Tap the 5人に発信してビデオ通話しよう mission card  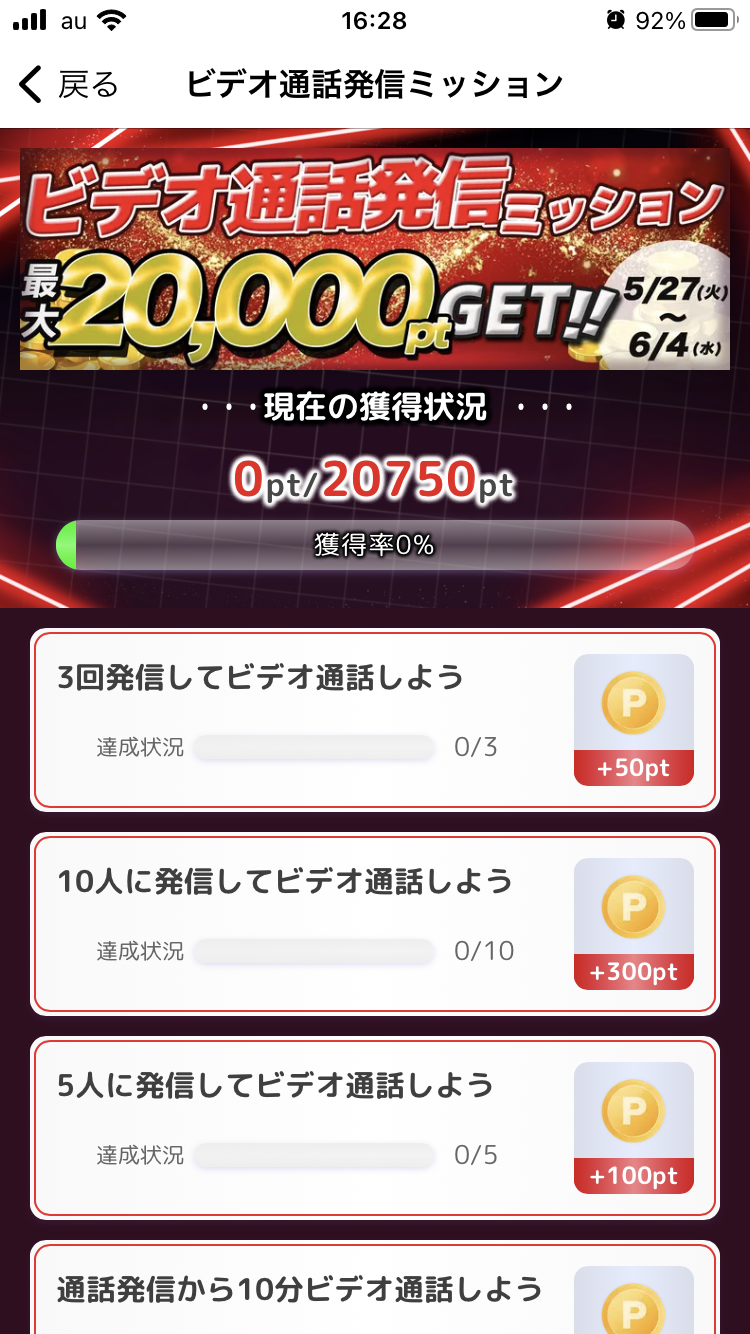375,1127
